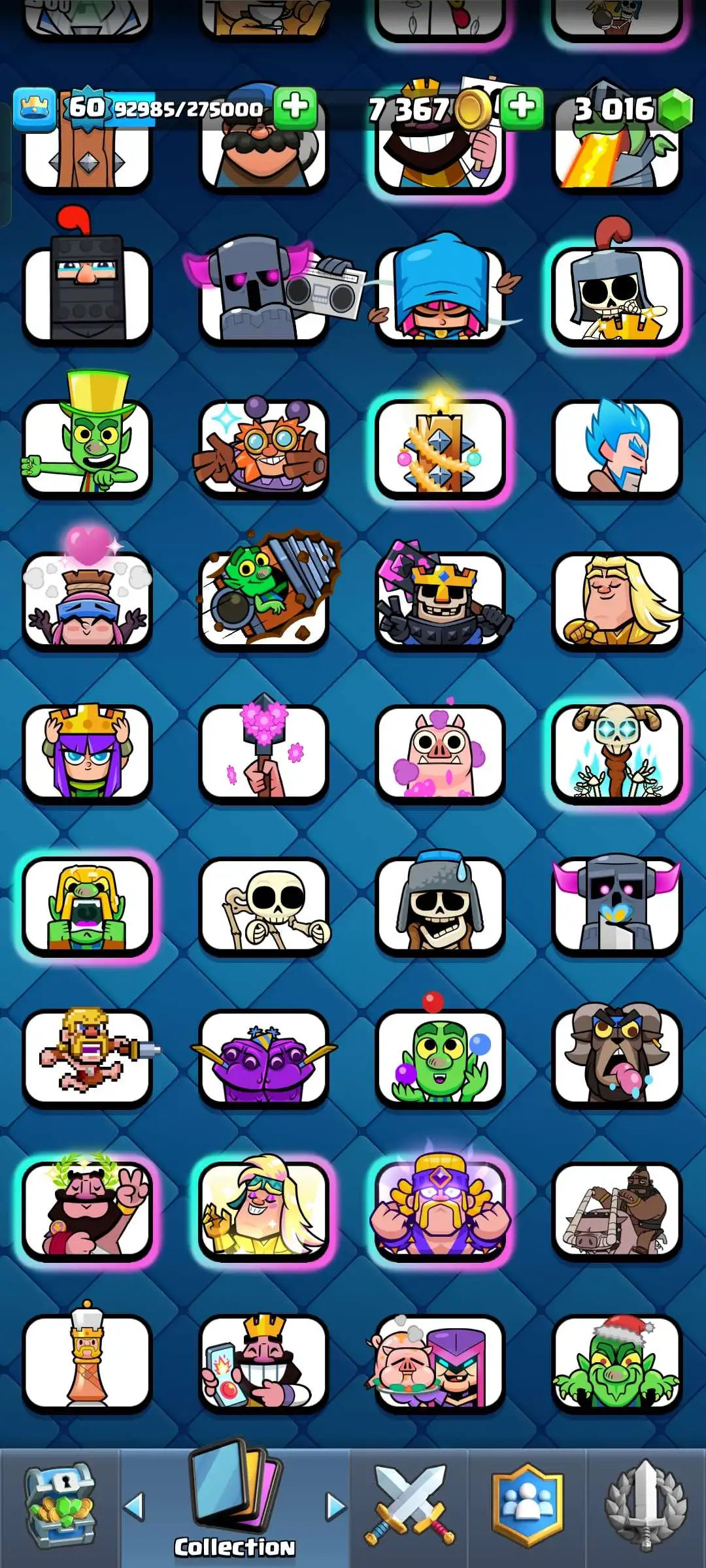Select the green goblin top-hat emote
Screen dimensions: 706x1568
coord(88,446)
